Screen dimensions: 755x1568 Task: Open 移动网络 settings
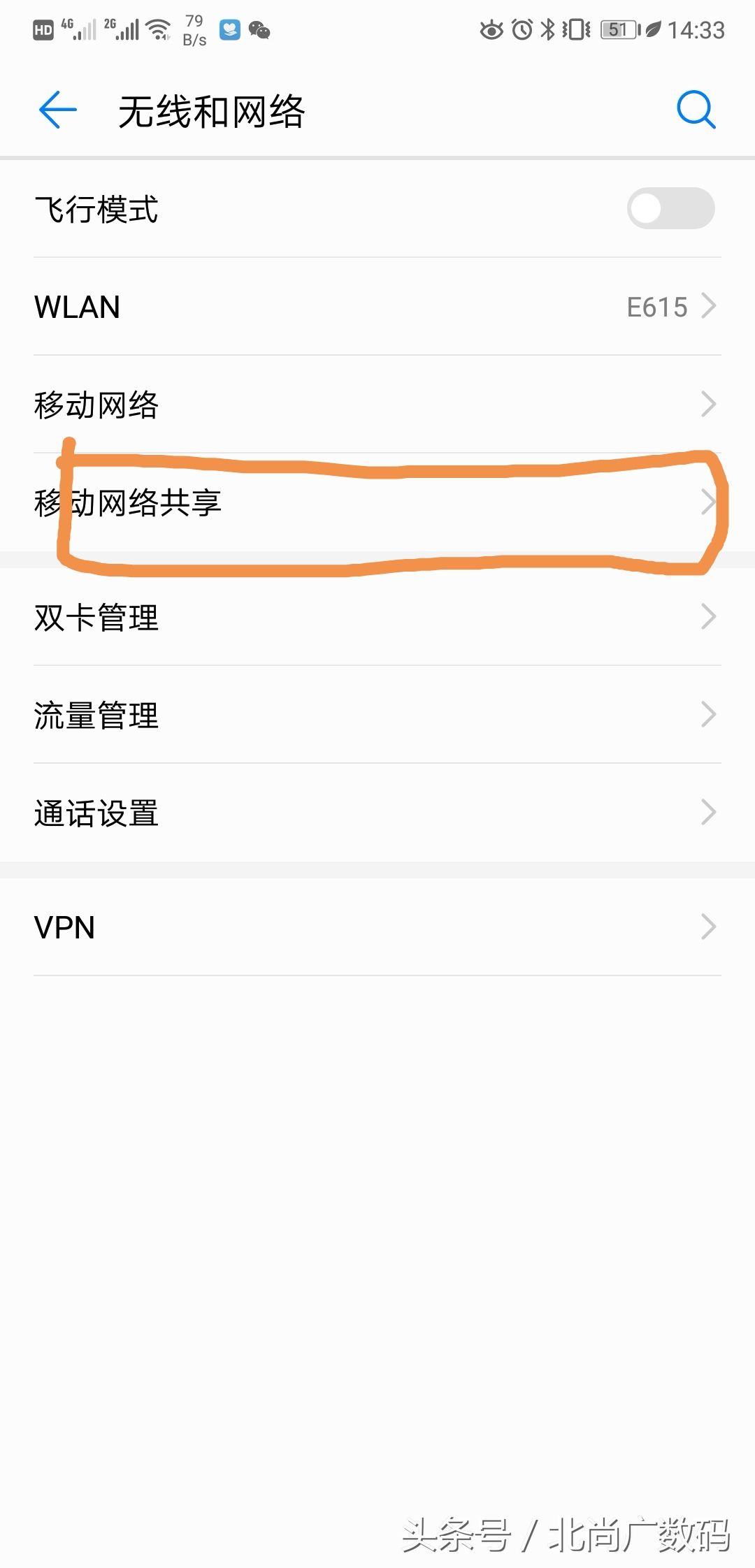tap(377, 405)
